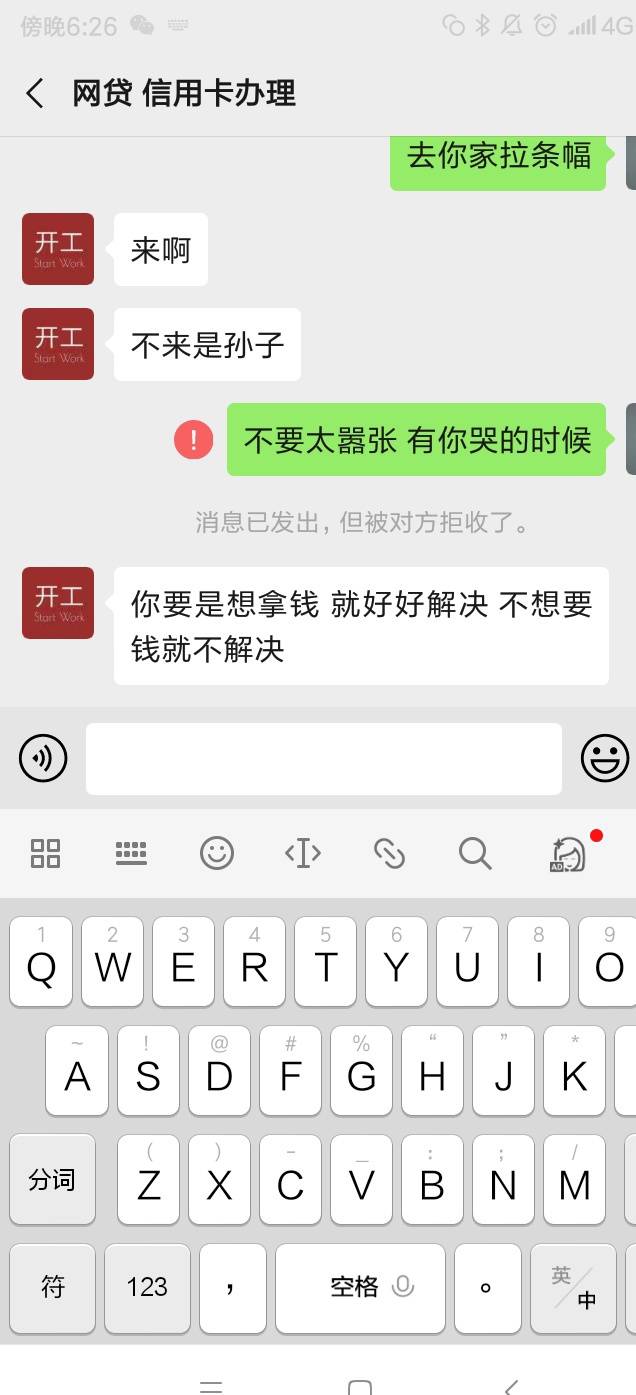This screenshot has height=1395, width=636.
Task: Tap the 分词 key
Action: click(x=52, y=1179)
